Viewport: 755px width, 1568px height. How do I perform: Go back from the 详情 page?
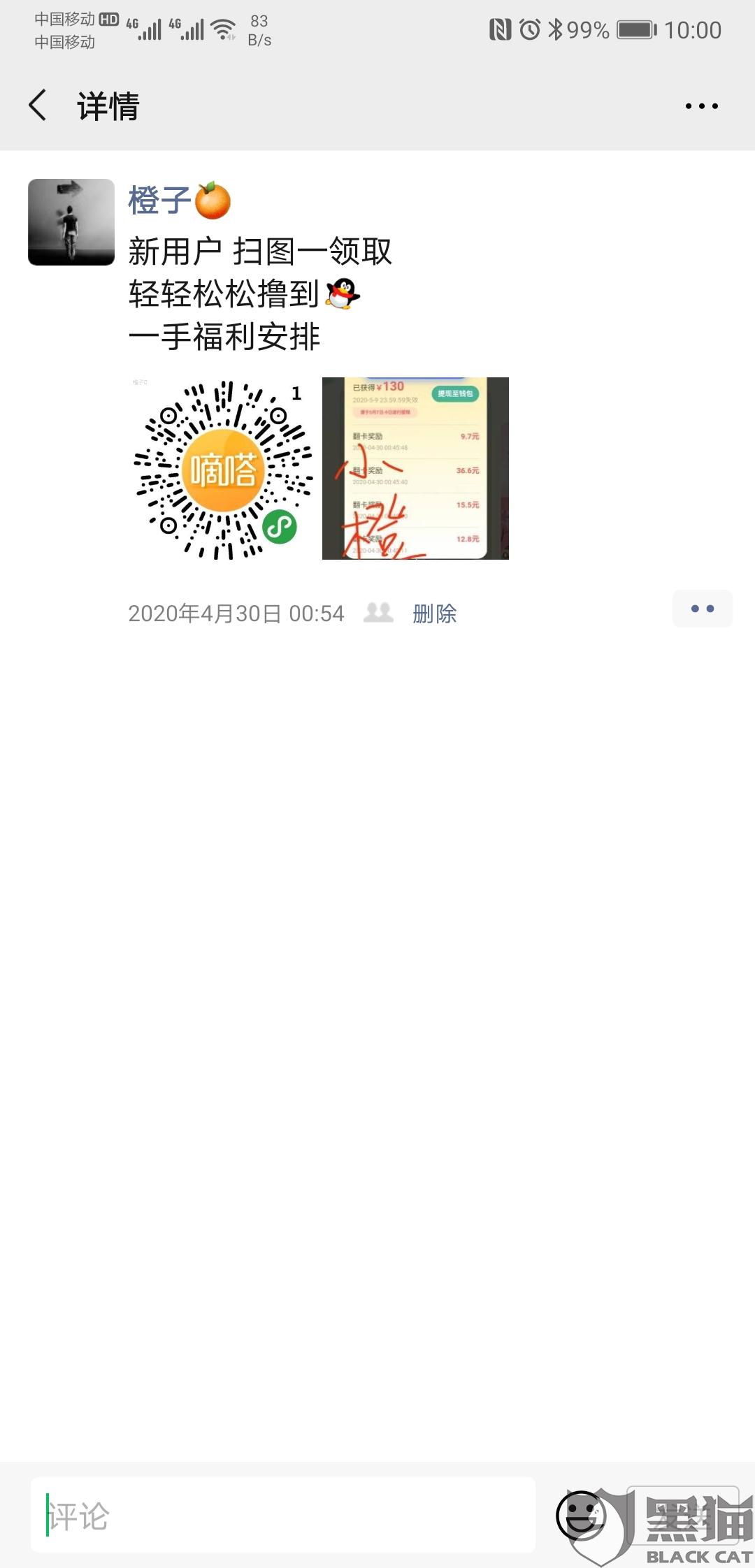pos(38,106)
